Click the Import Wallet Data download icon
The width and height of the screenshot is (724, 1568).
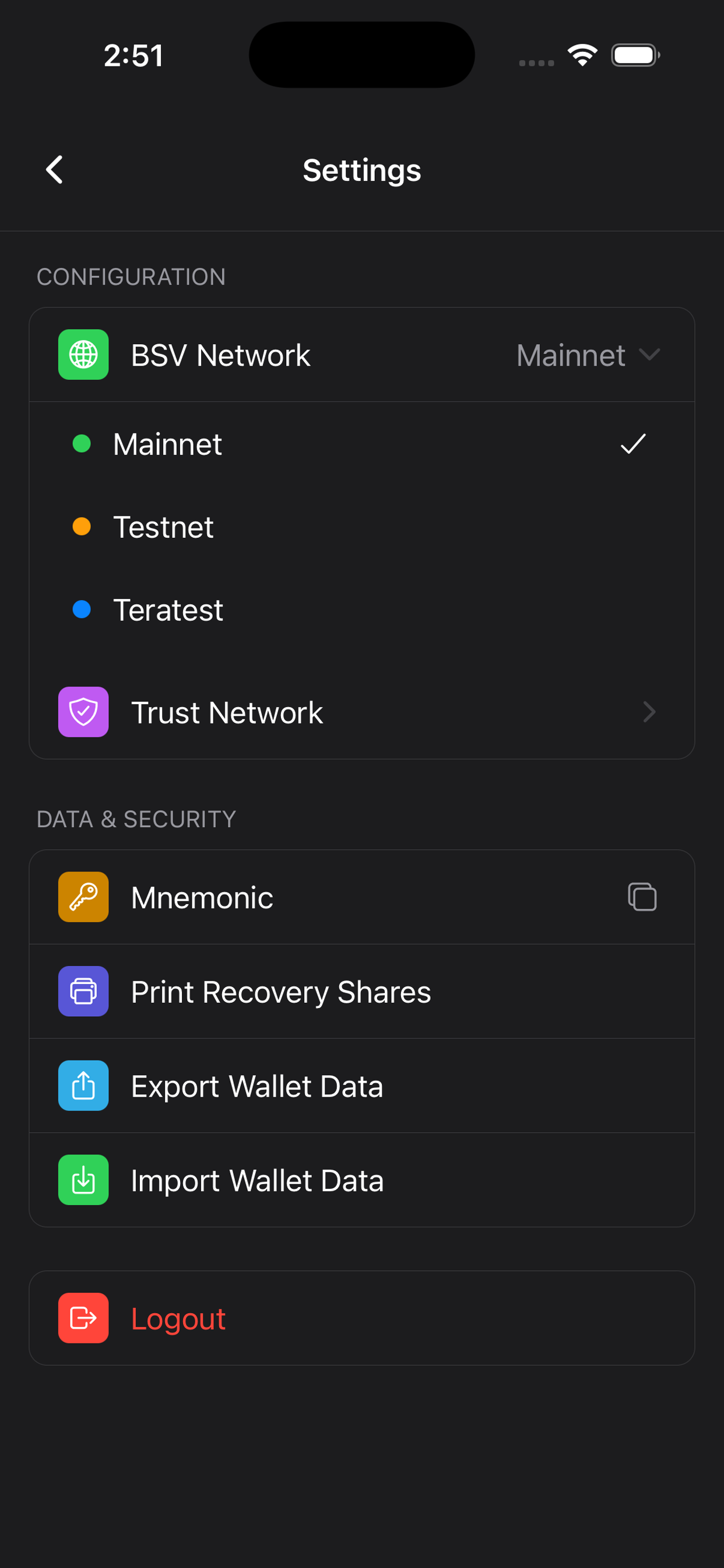pos(83,1179)
